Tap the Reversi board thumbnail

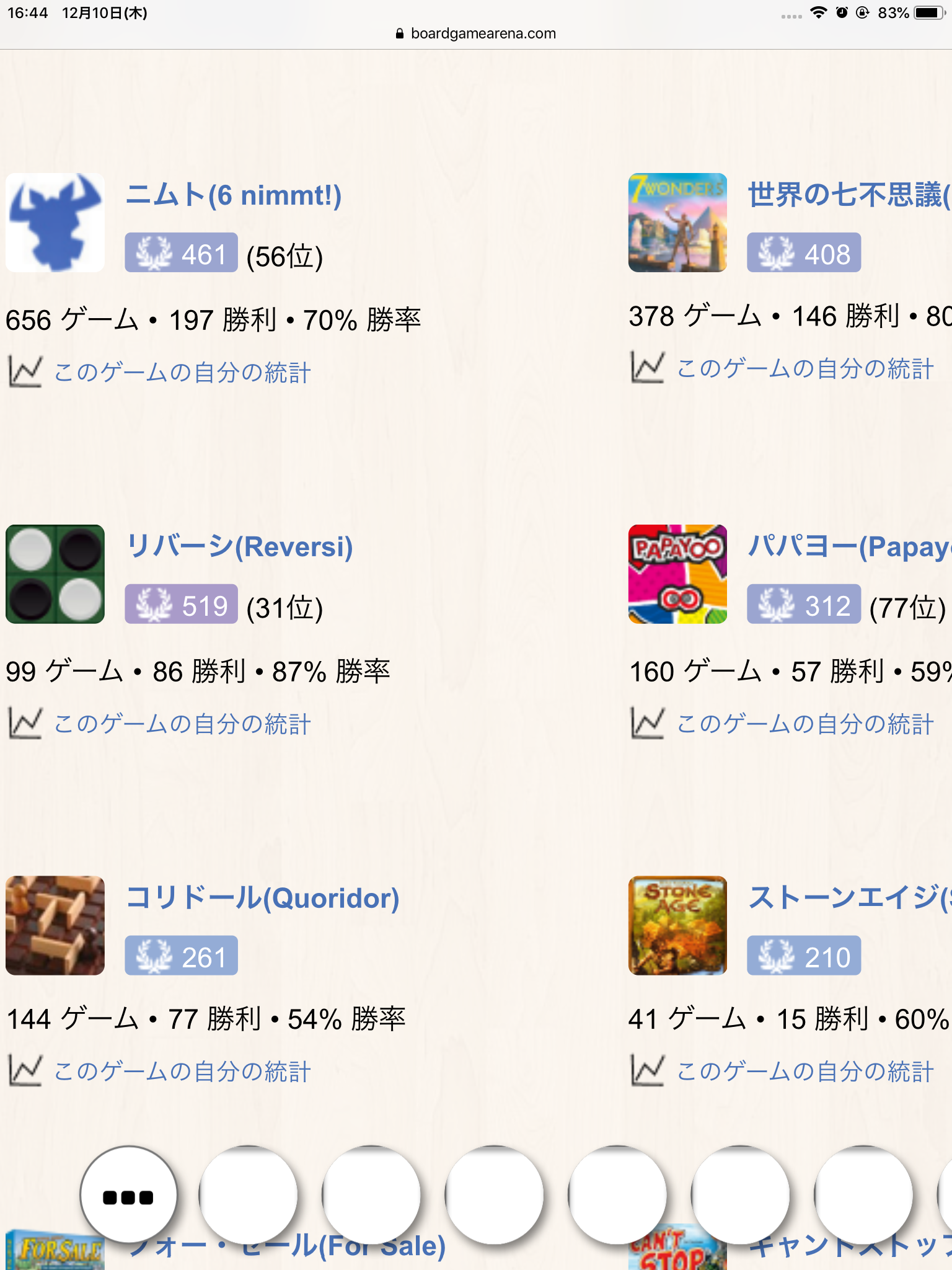(55, 574)
